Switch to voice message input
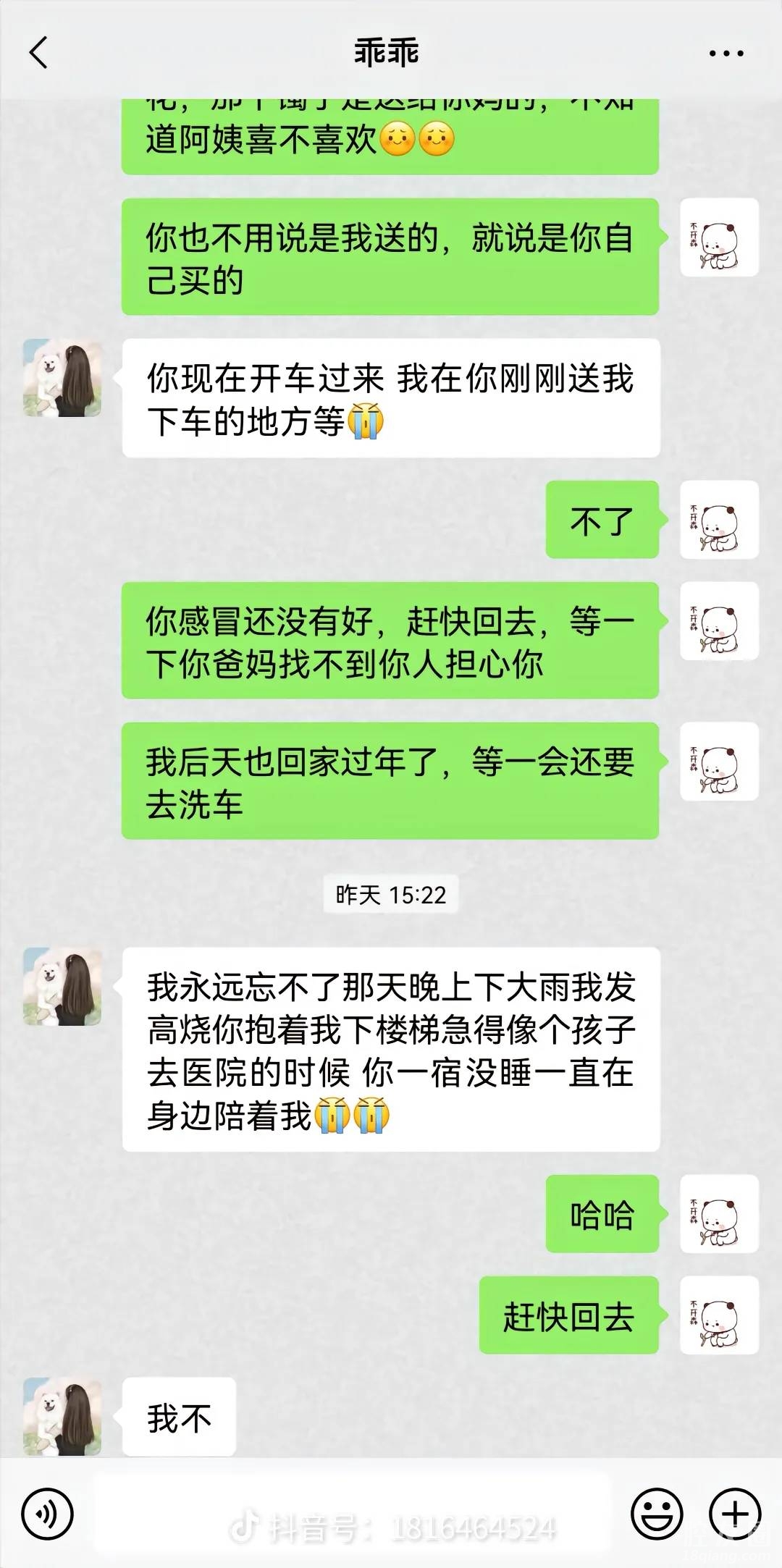Image resolution: width=782 pixels, height=1568 pixels. coord(48,1514)
